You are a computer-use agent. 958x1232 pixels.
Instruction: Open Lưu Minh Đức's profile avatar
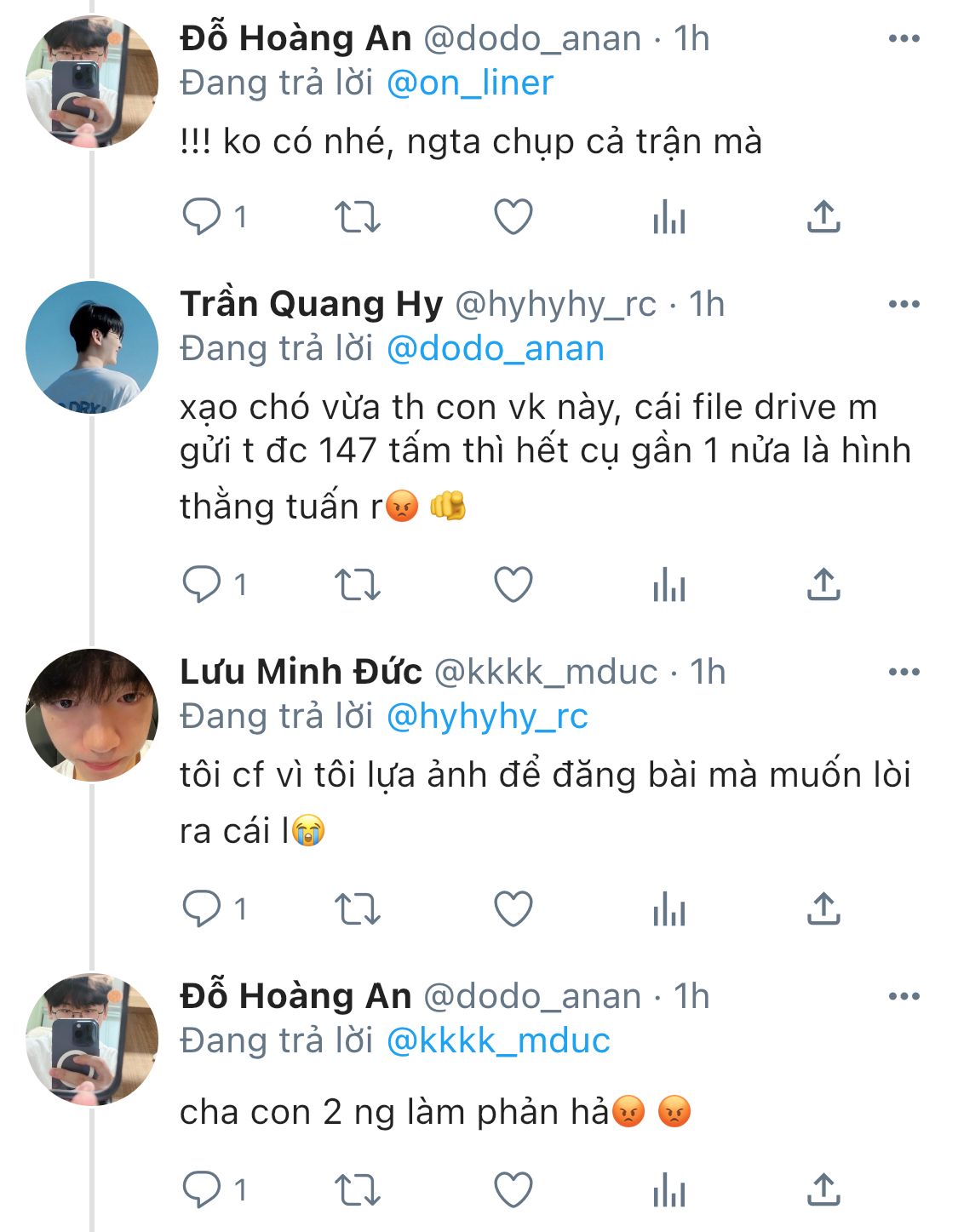pos(92,714)
